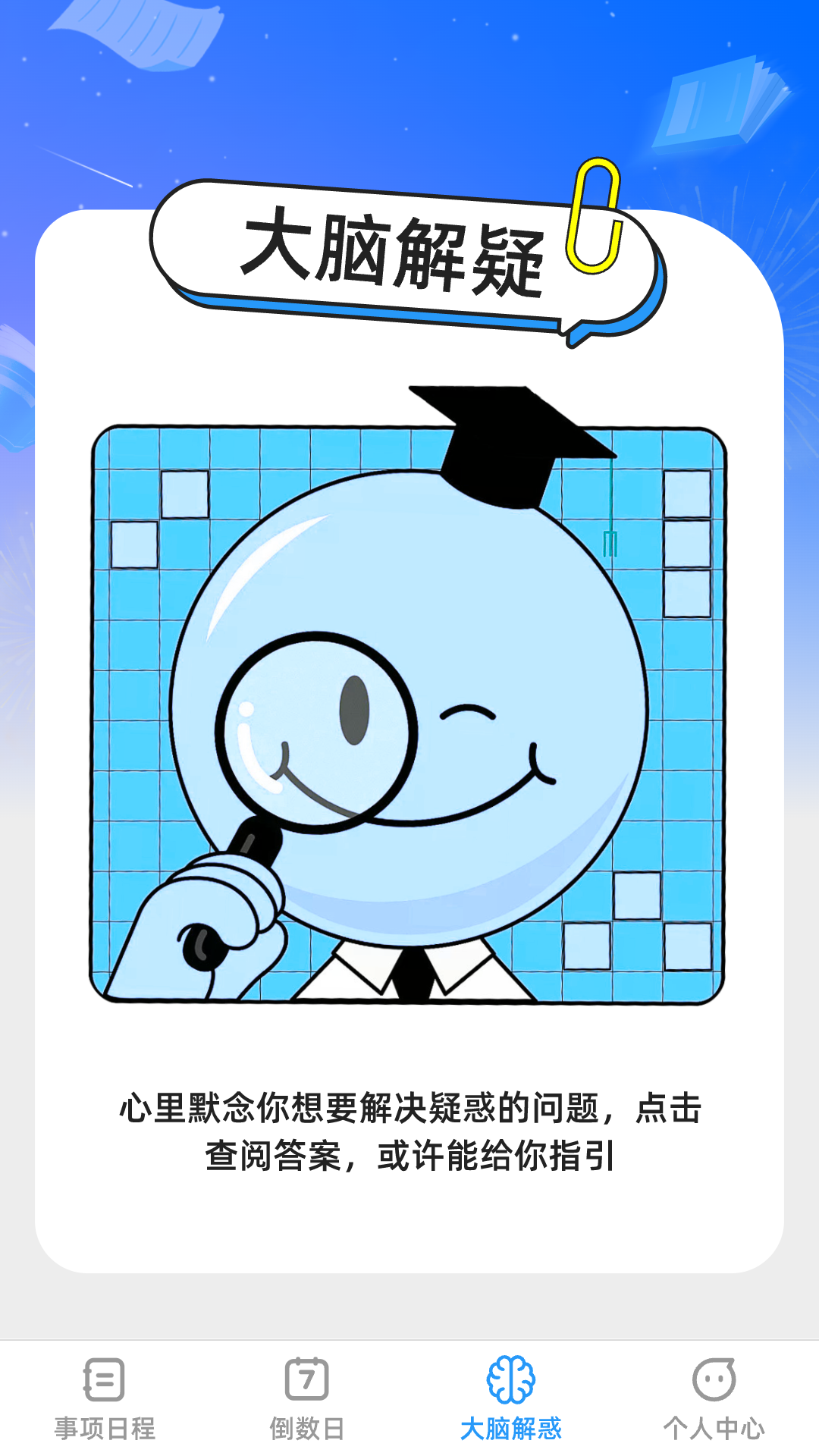Select the 大脑解惑 tab
Viewport: 819px width, 1456px height.
coord(510,1398)
